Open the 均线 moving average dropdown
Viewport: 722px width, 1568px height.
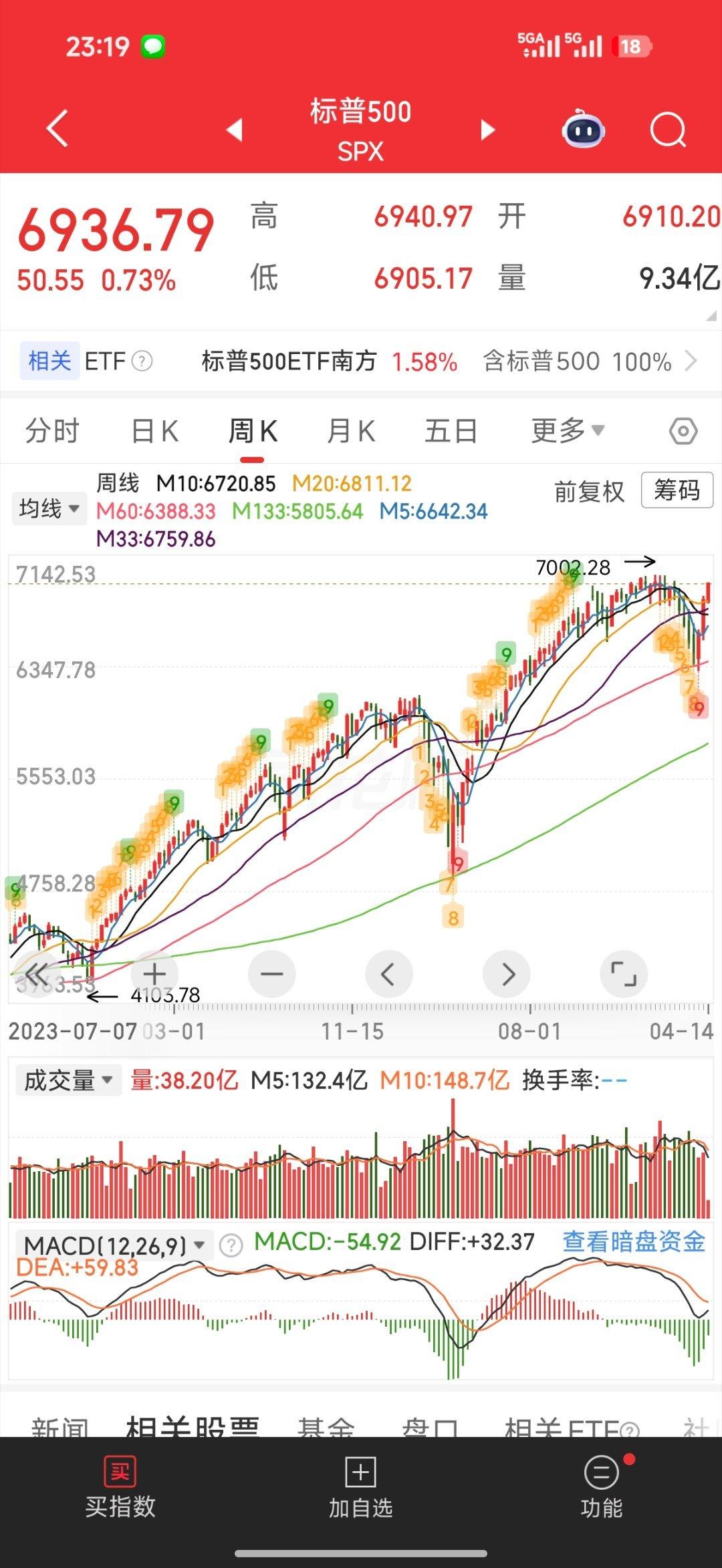coord(49,508)
